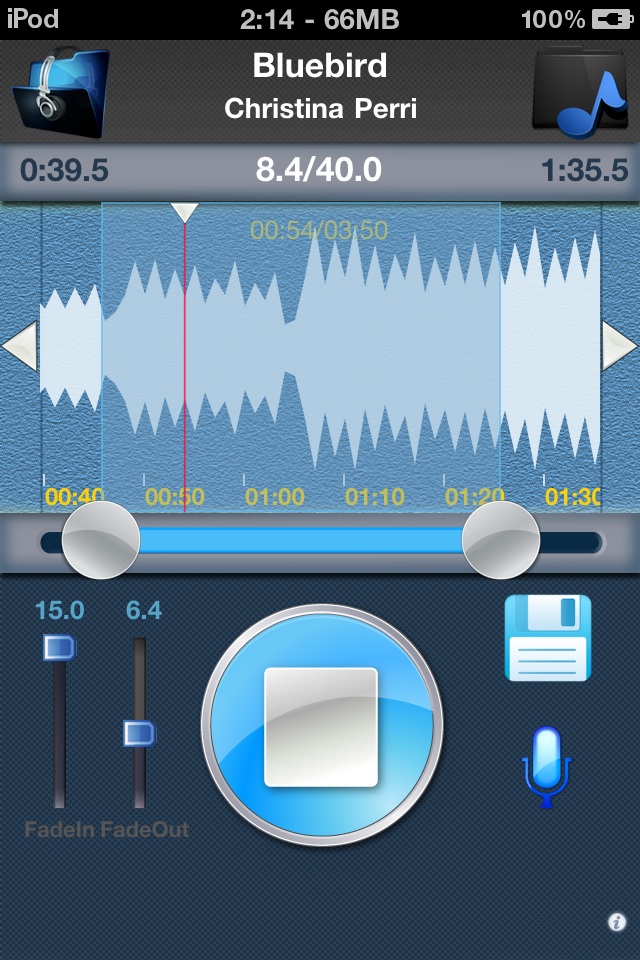Image resolution: width=640 pixels, height=960 pixels.
Task: Save the ringtone with the floppy disk
Action: pos(547,638)
